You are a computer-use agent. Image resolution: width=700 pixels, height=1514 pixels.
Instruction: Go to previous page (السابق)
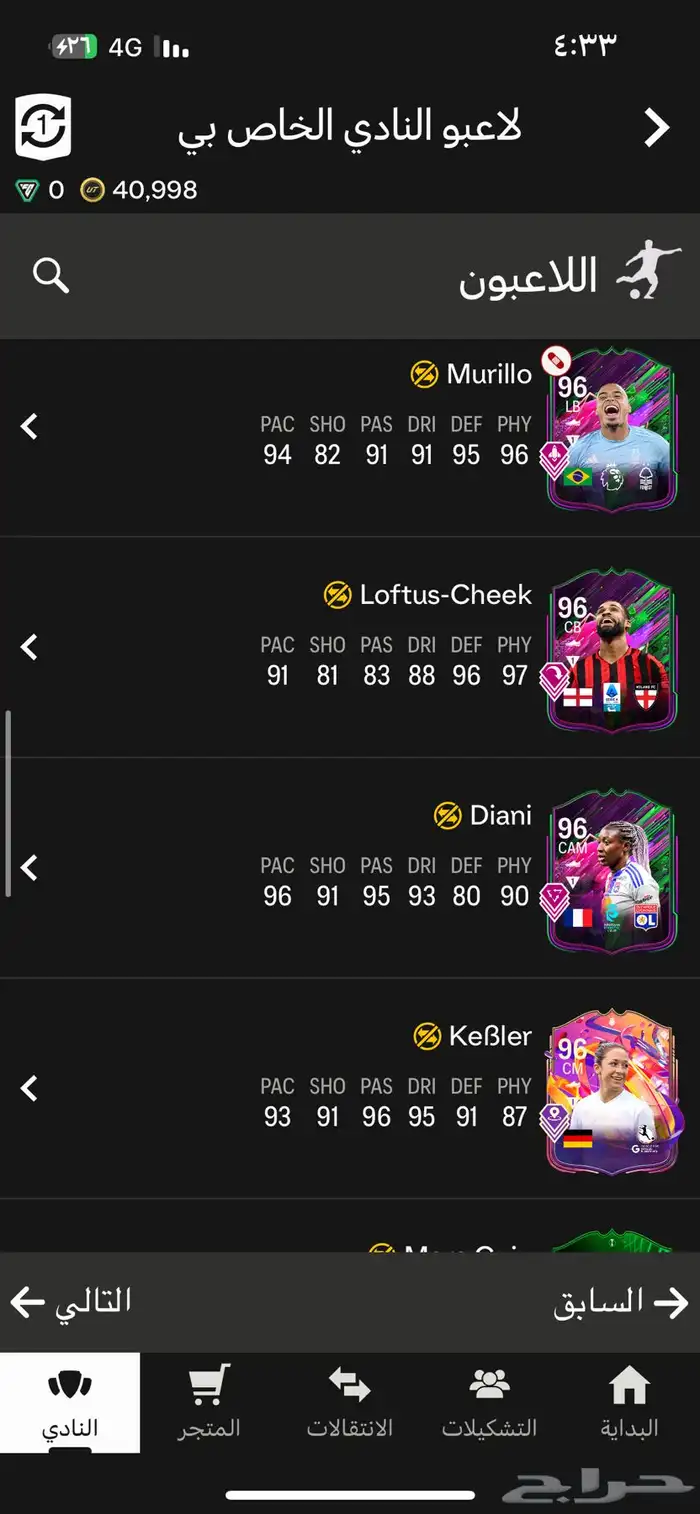pos(620,1302)
